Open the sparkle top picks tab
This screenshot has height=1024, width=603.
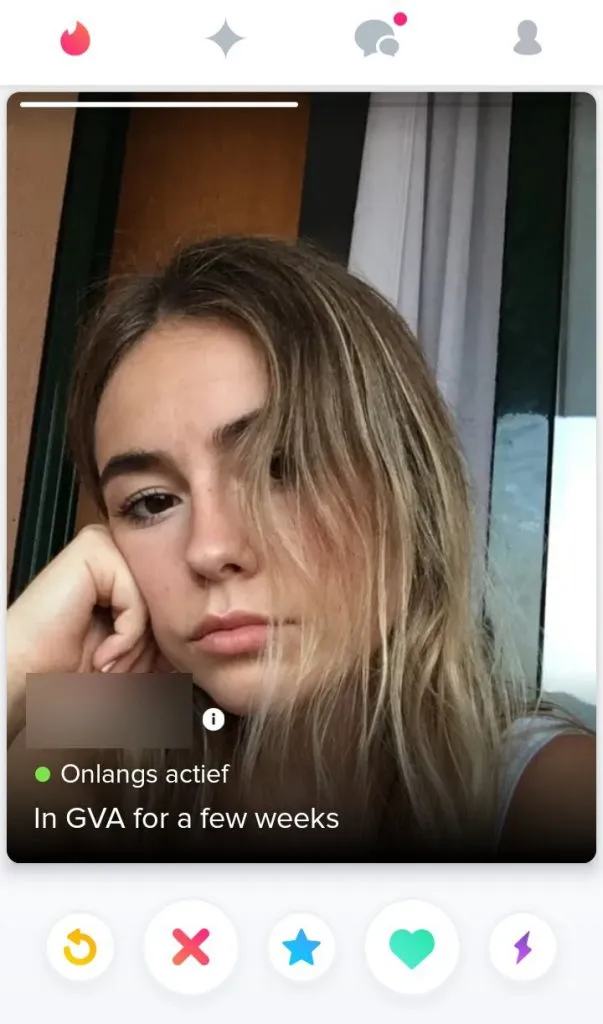(225, 39)
